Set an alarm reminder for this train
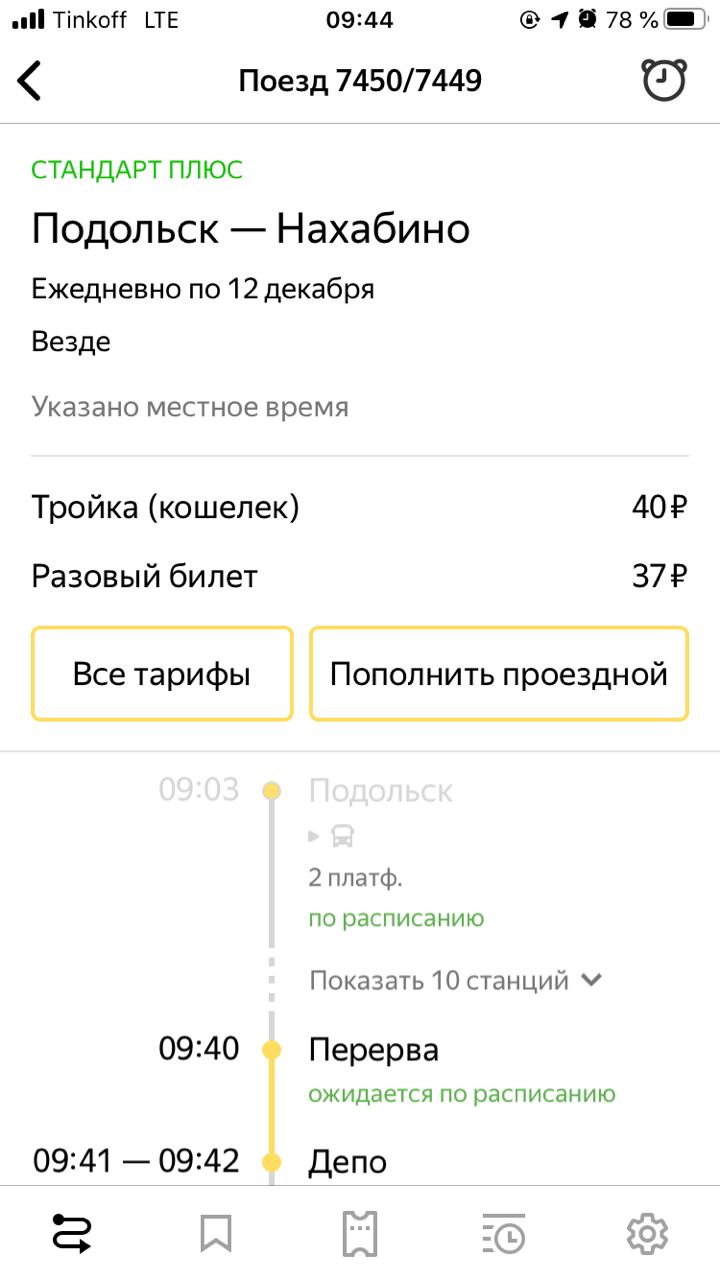Screen dimensions: 720x1280 (664, 80)
